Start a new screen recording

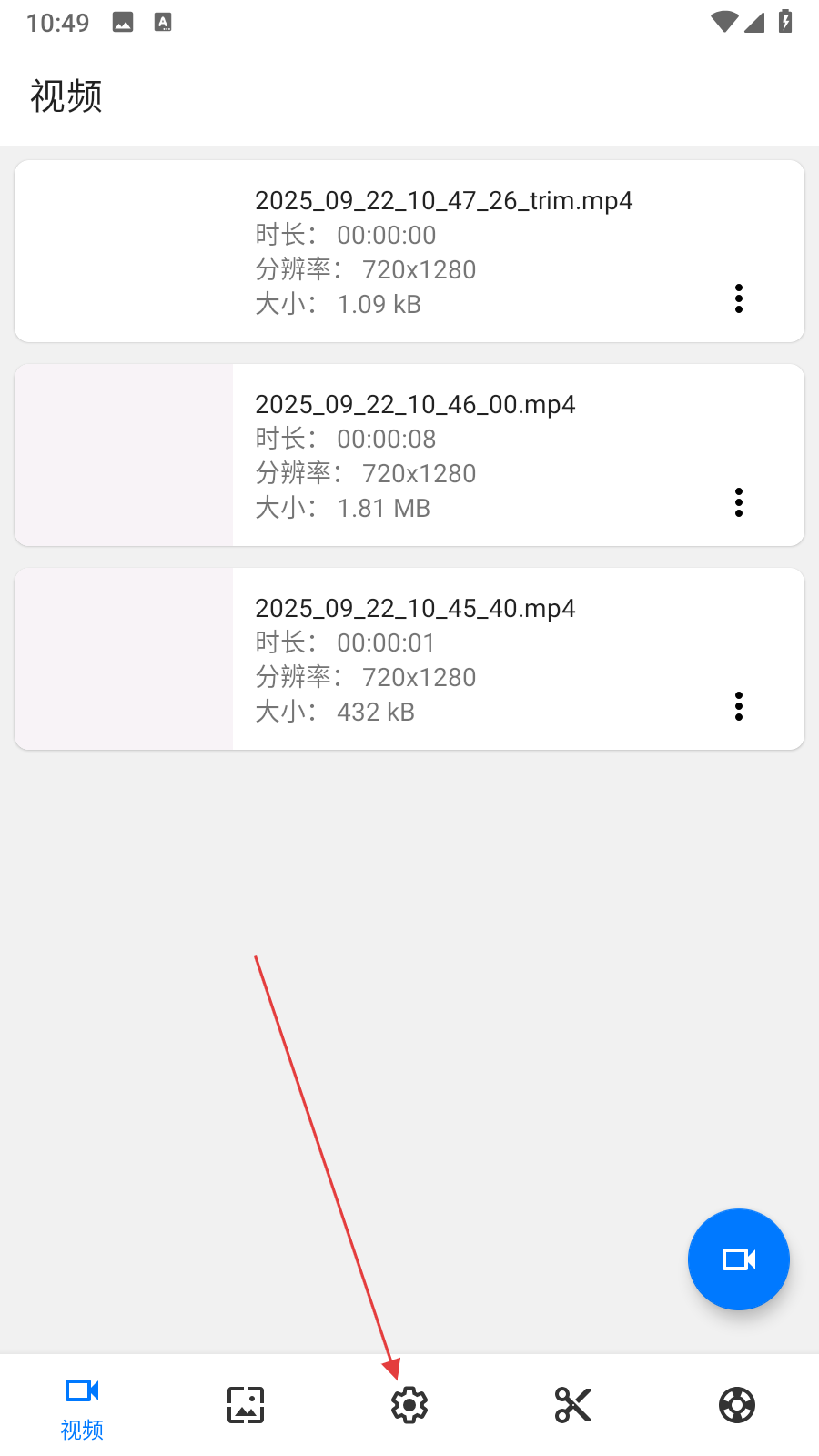(x=739, y=1259)
